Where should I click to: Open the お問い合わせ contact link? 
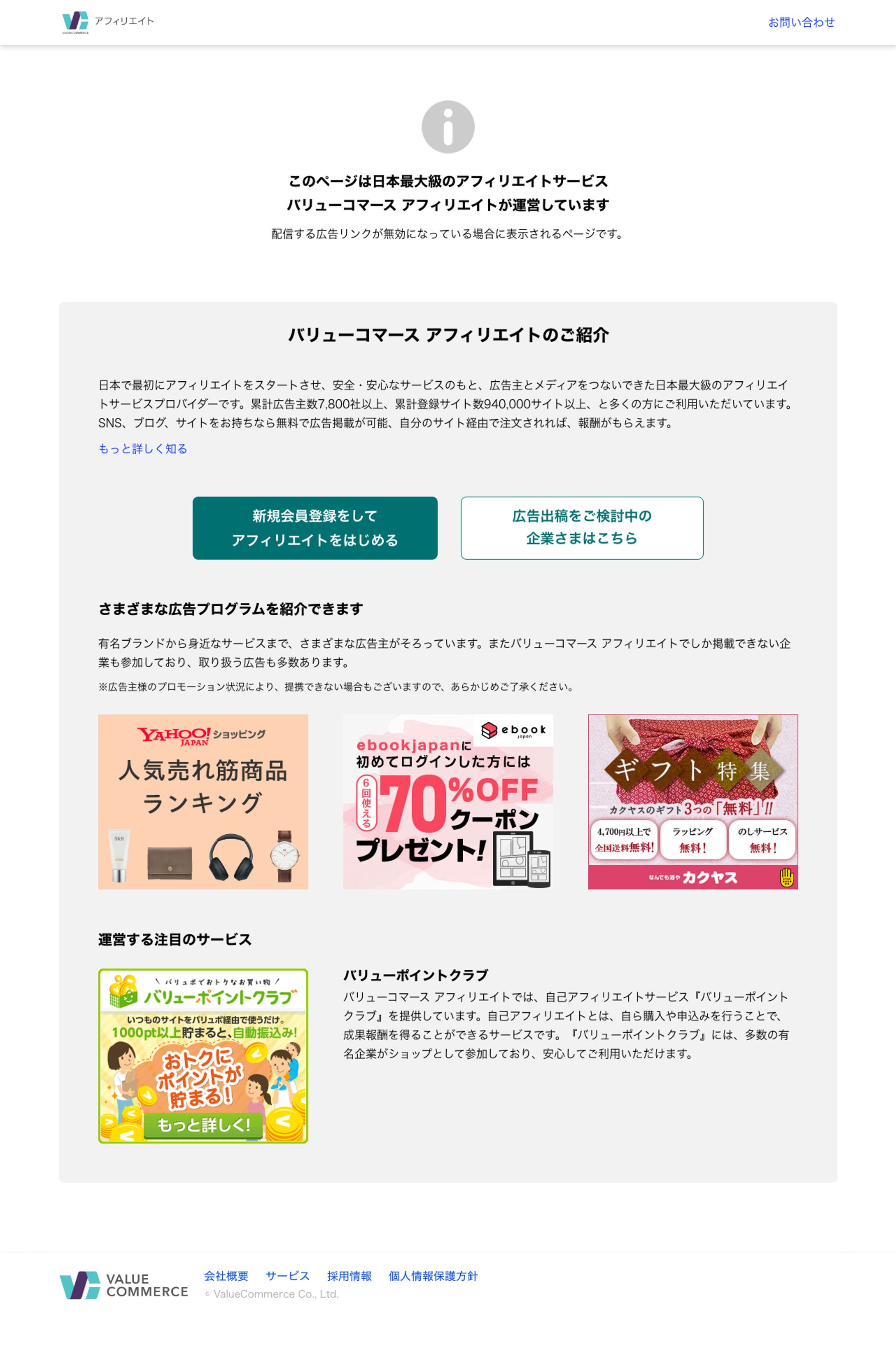click(800, 22)
